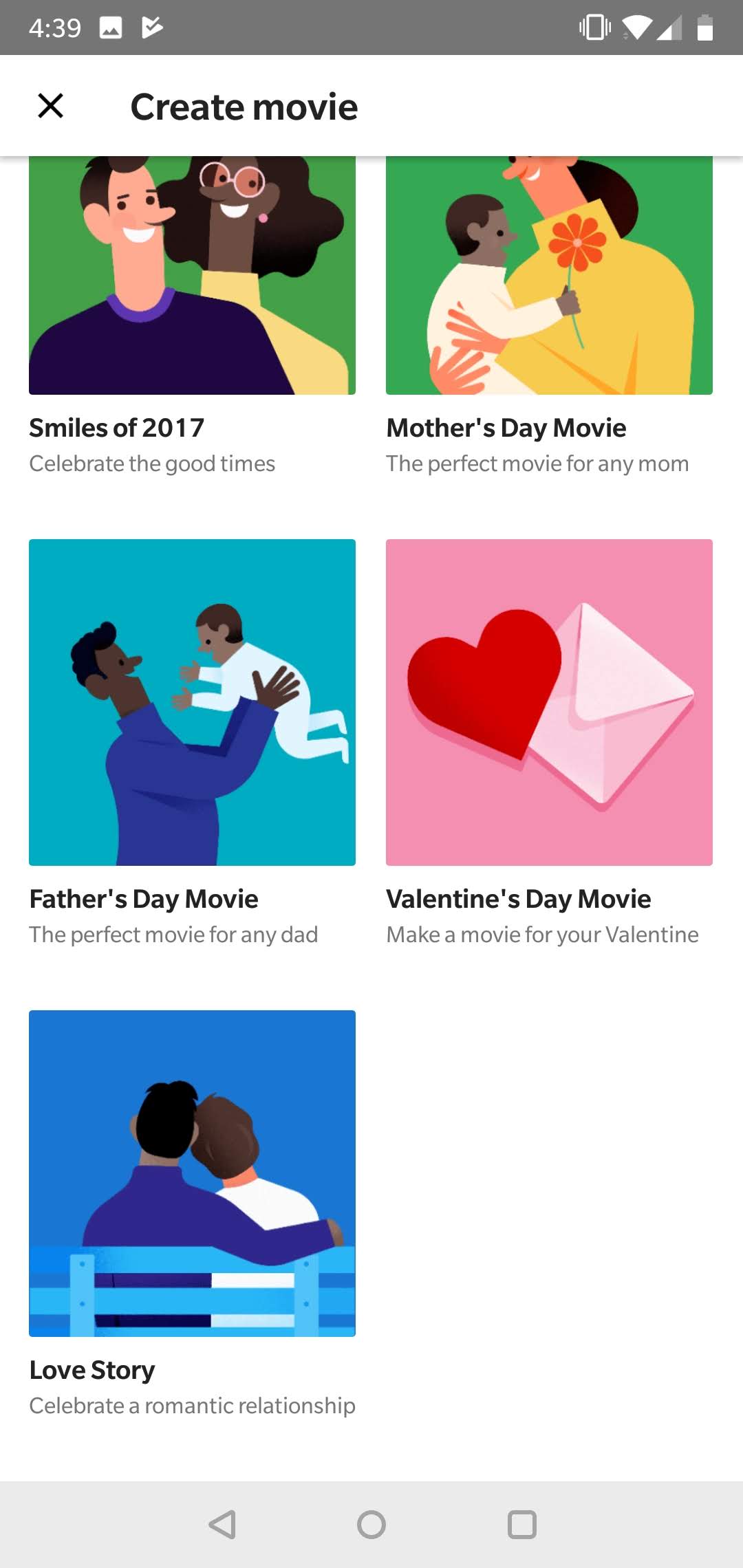The image size is (743, 1568).
Task: Close the Create movie screen
Action: click(x=50, y=106)
